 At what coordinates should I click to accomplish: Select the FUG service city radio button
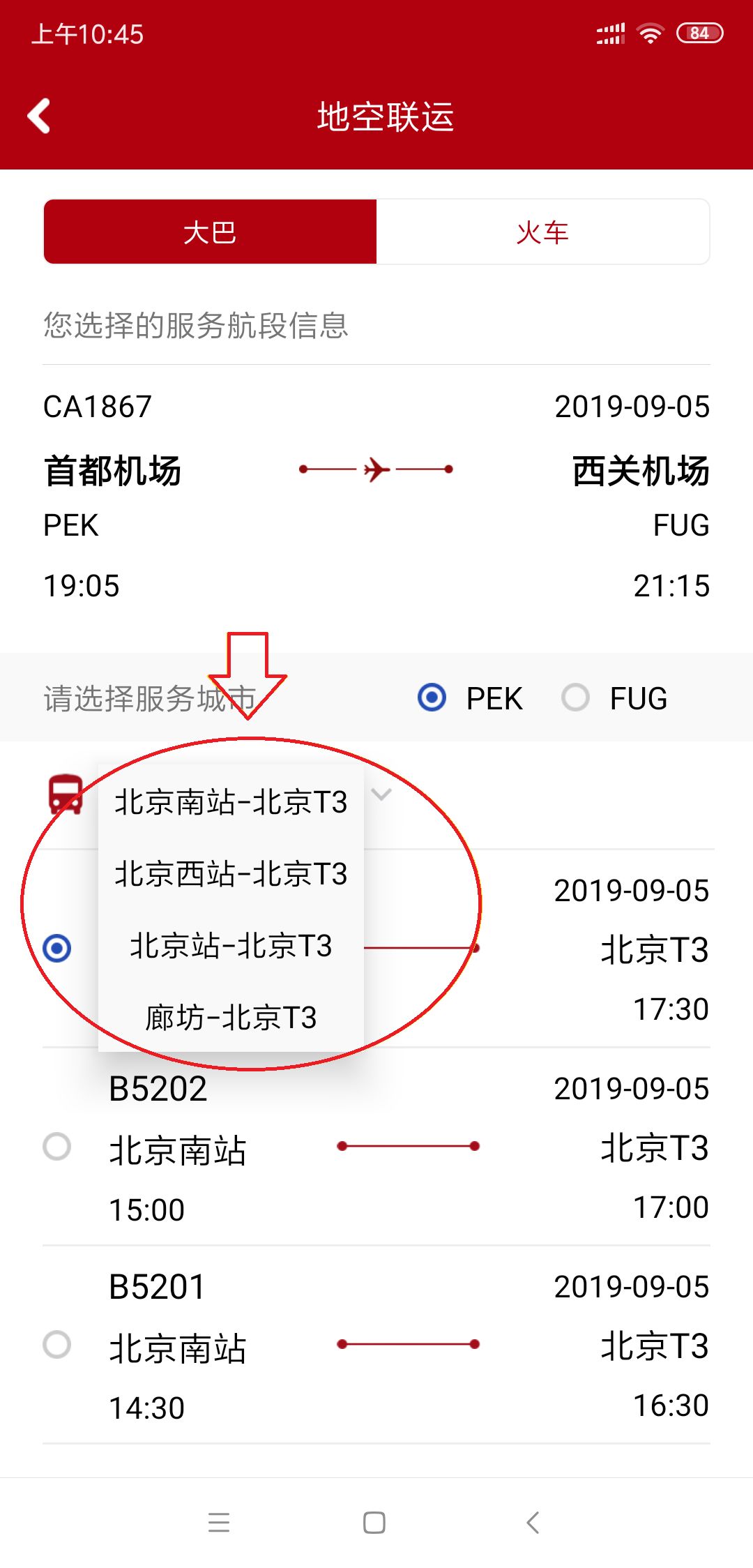(577, 698)
